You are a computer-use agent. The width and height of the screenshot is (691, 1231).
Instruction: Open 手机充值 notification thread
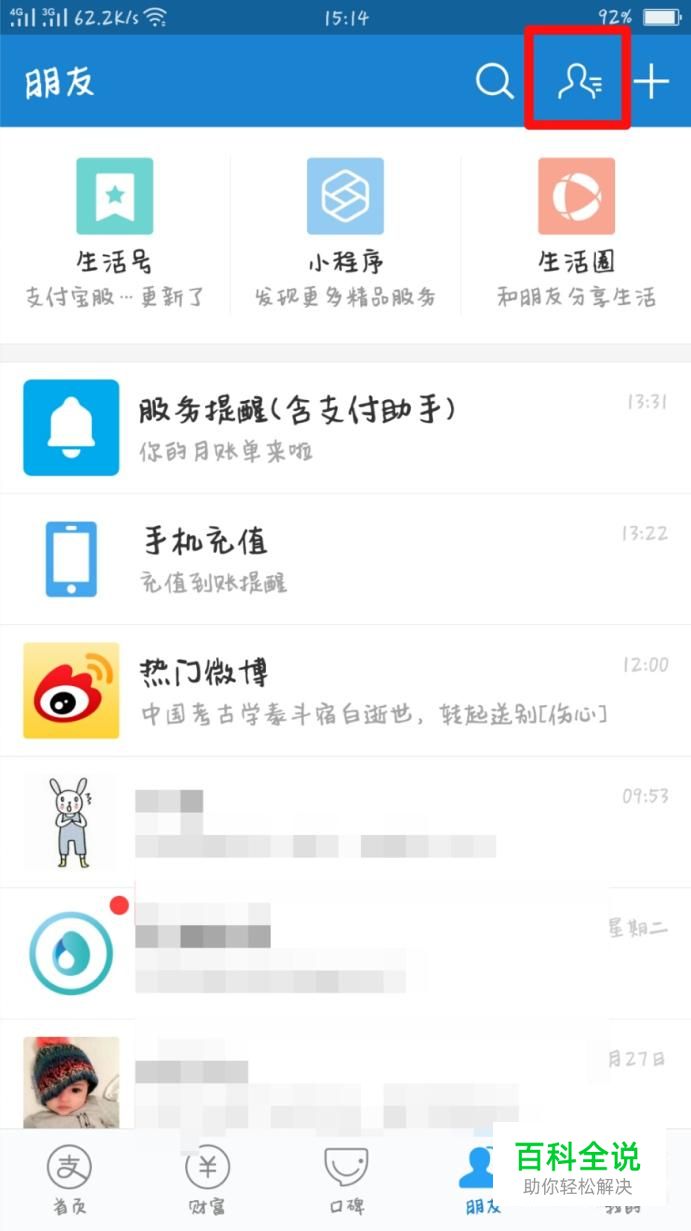point(345,558)
